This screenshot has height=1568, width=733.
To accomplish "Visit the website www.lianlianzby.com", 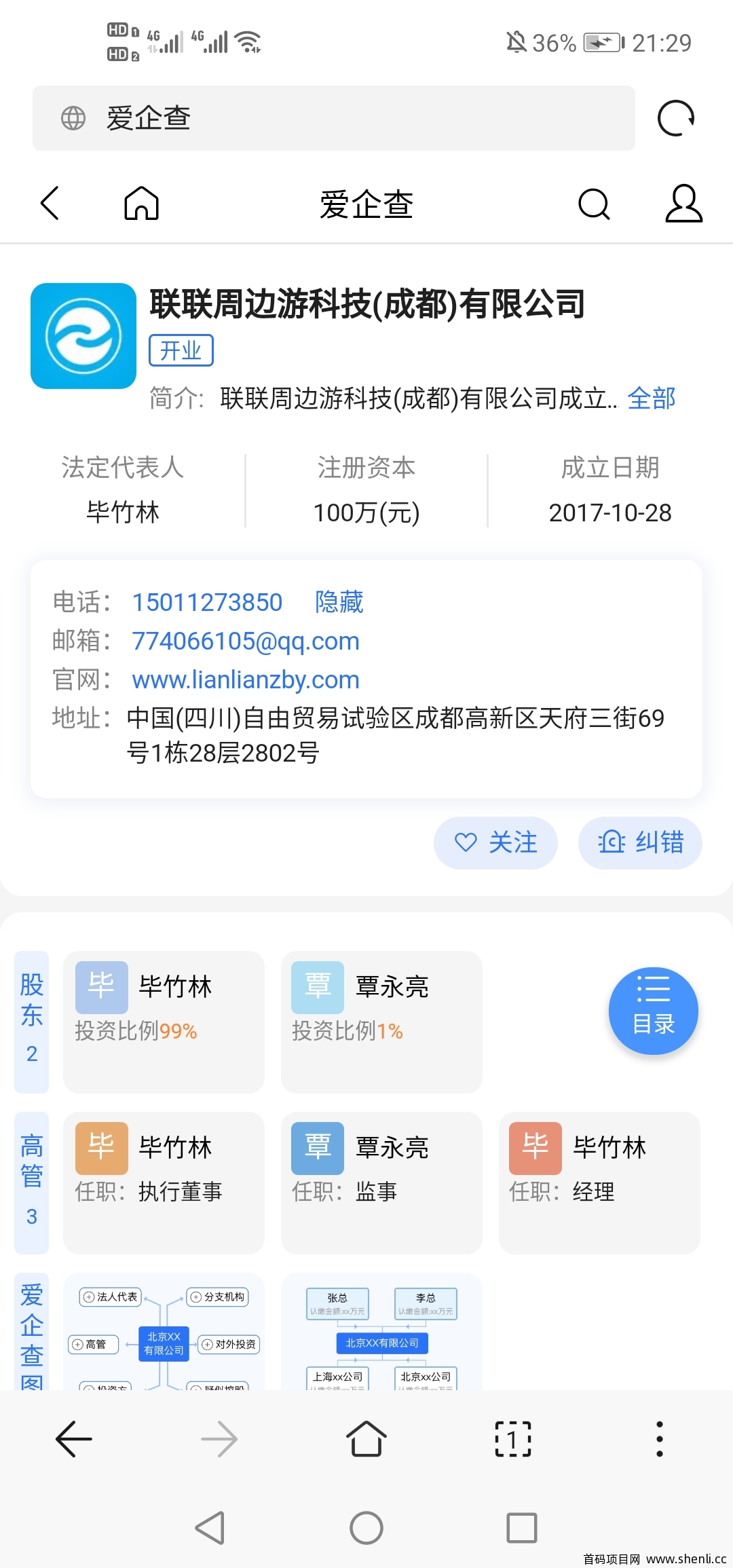I will pos(245,679).
